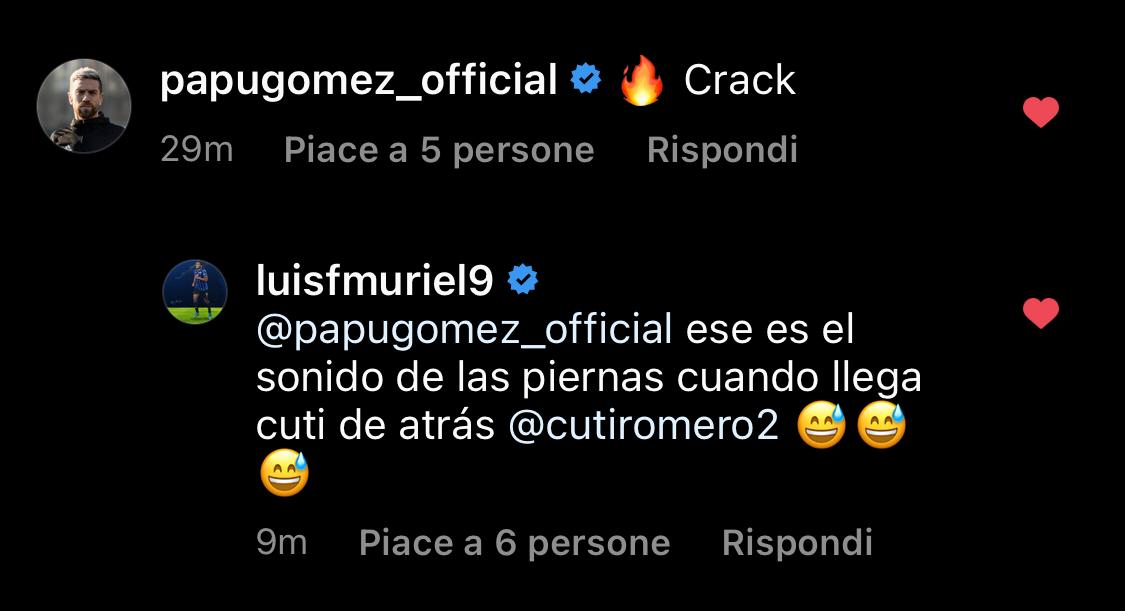The width and height of the screenshot is (1125, 611).
Task: View likes on papugomez_official's comment
Action: [x=439, y=150]
